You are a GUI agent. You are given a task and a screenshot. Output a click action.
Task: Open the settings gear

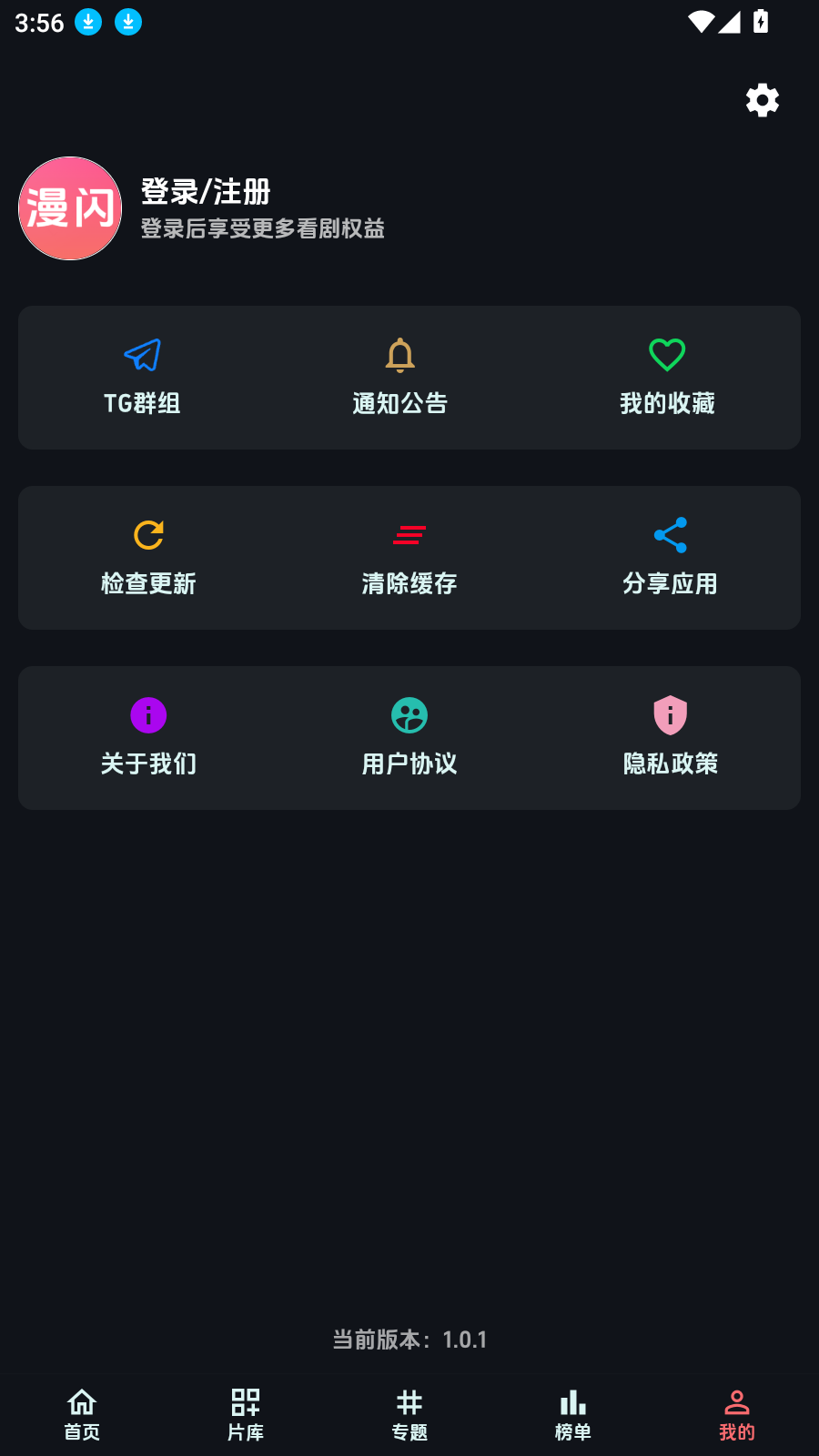[x=762, y=100]
